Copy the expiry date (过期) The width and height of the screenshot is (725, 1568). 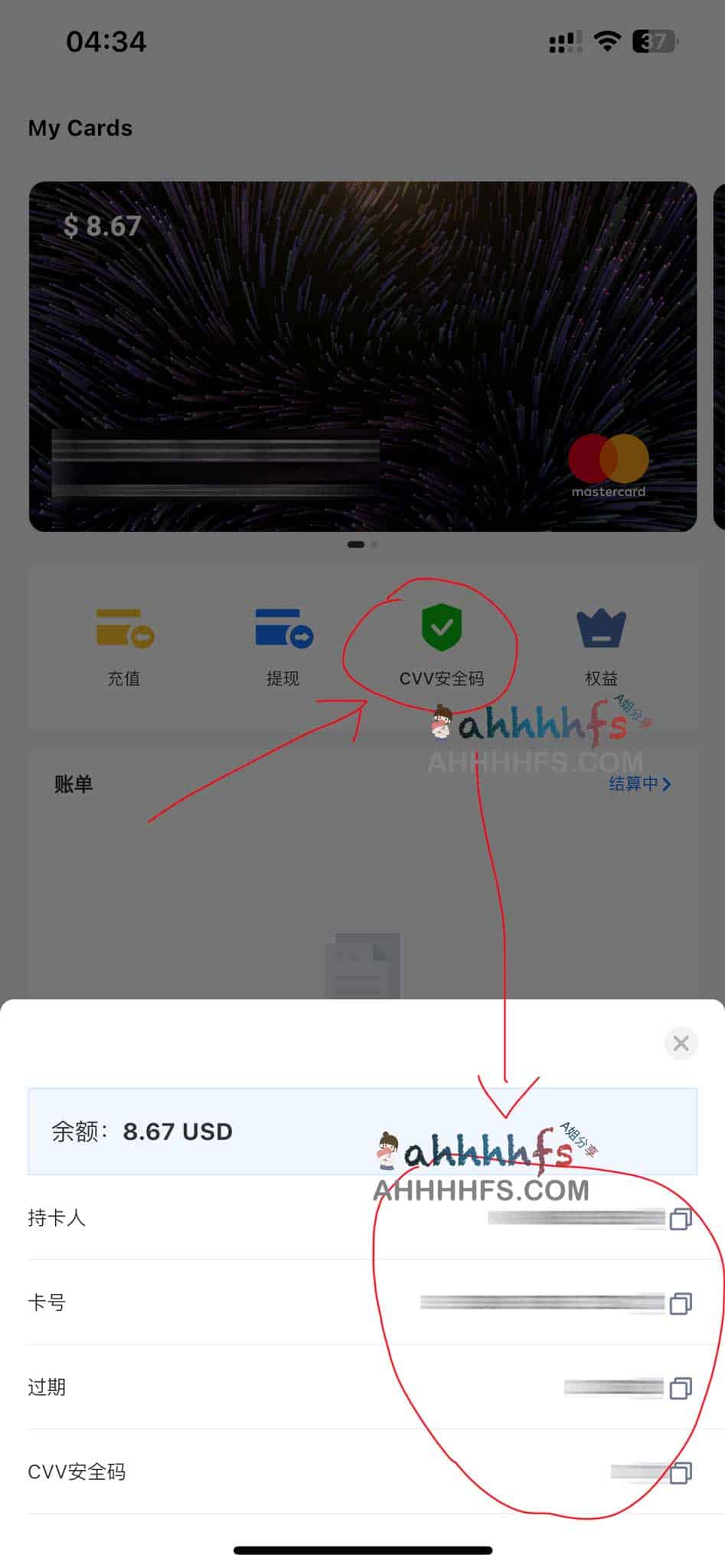click(x=681, y=1387)
